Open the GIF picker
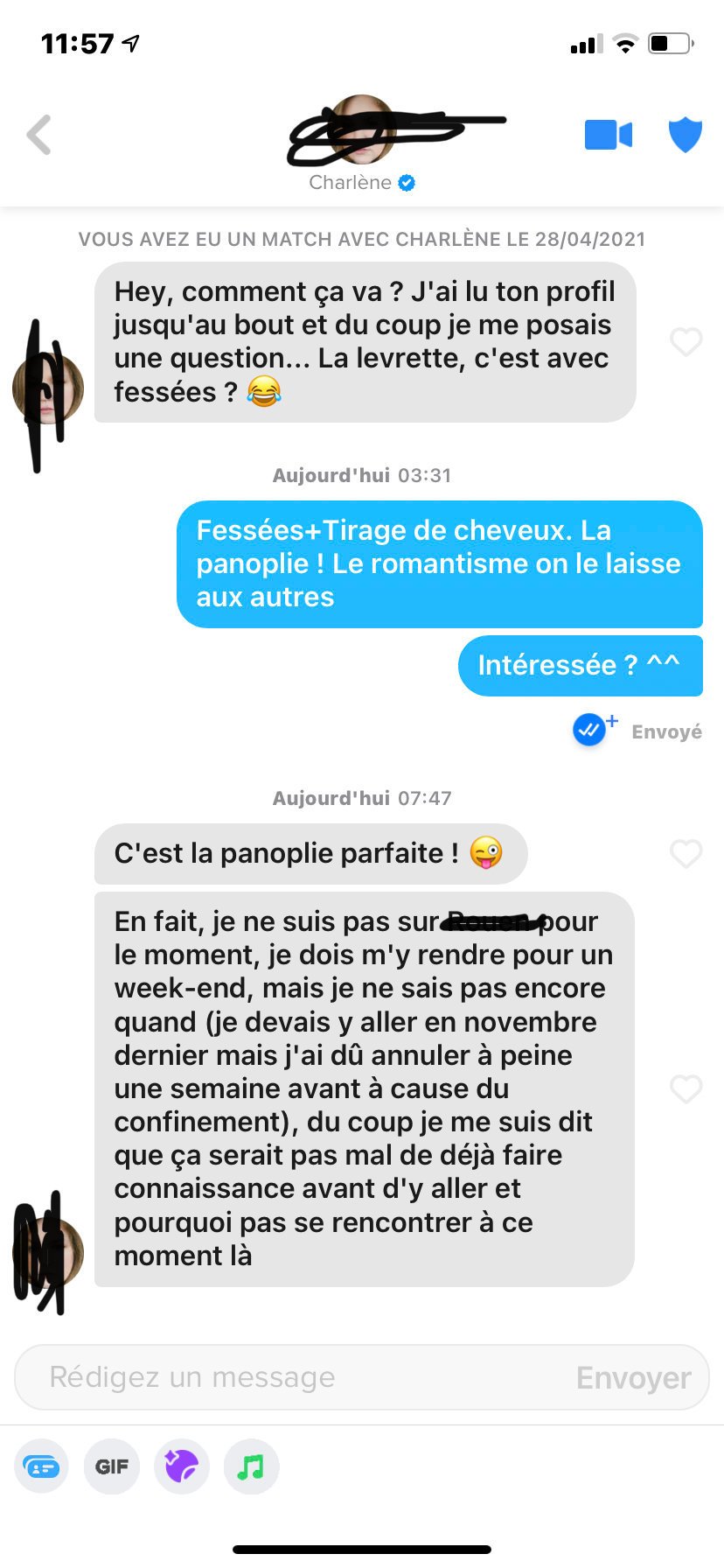The height and width of the screenshot is (1568, 724). tap(112, 1466)
